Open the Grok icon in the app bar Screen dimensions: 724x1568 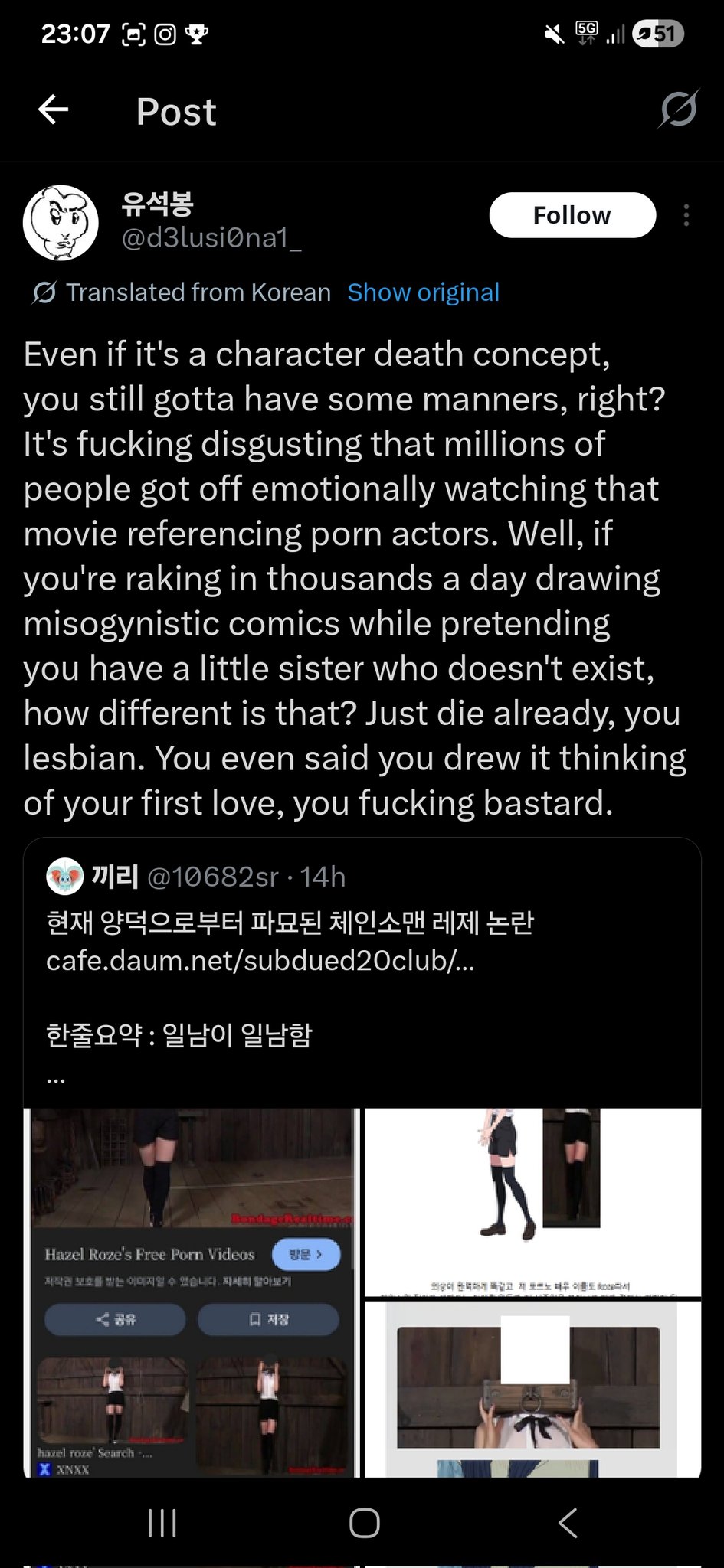[x=678, y=109]
